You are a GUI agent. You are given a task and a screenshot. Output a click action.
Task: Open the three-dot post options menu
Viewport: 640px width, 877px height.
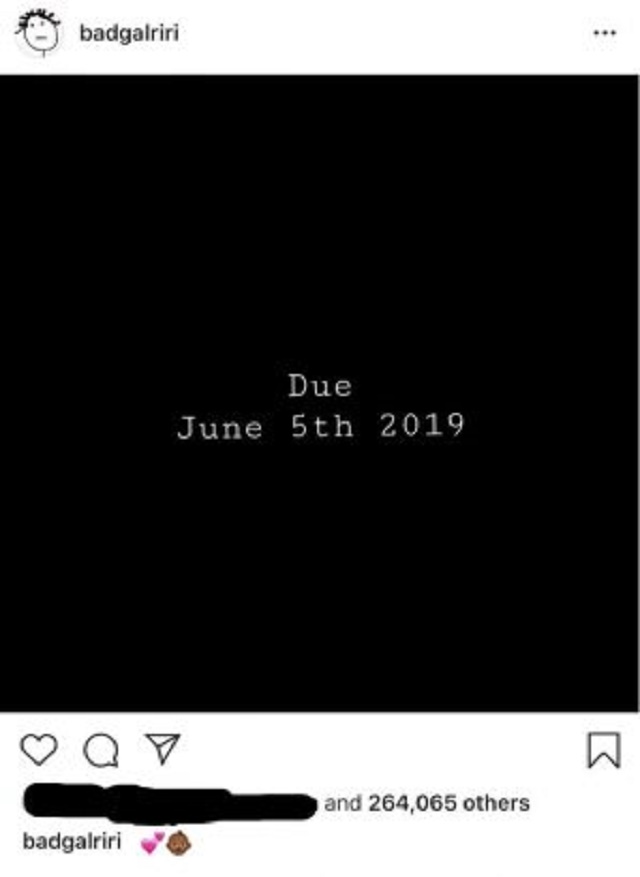pos(604,32)
